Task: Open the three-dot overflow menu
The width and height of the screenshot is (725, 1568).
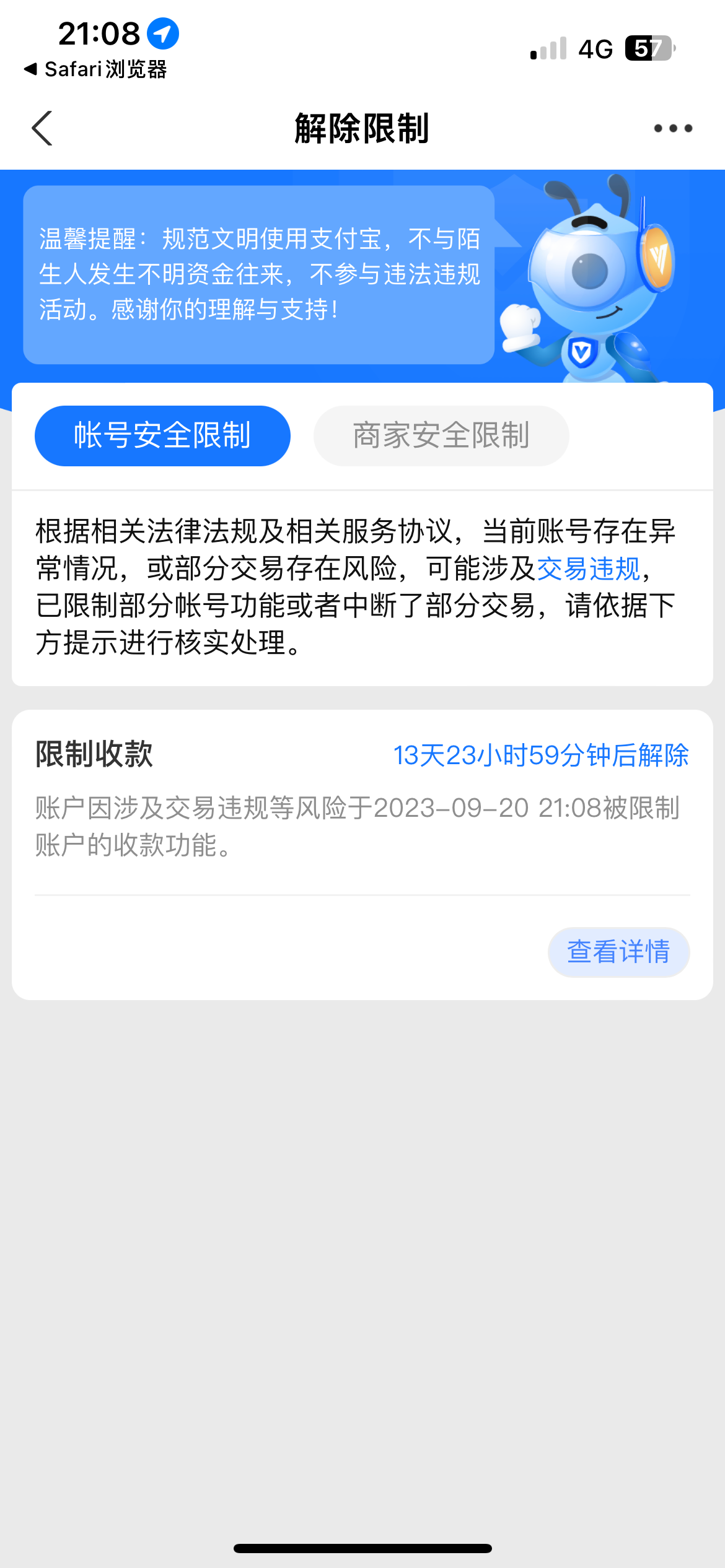Action: click(x=673, y=129)
